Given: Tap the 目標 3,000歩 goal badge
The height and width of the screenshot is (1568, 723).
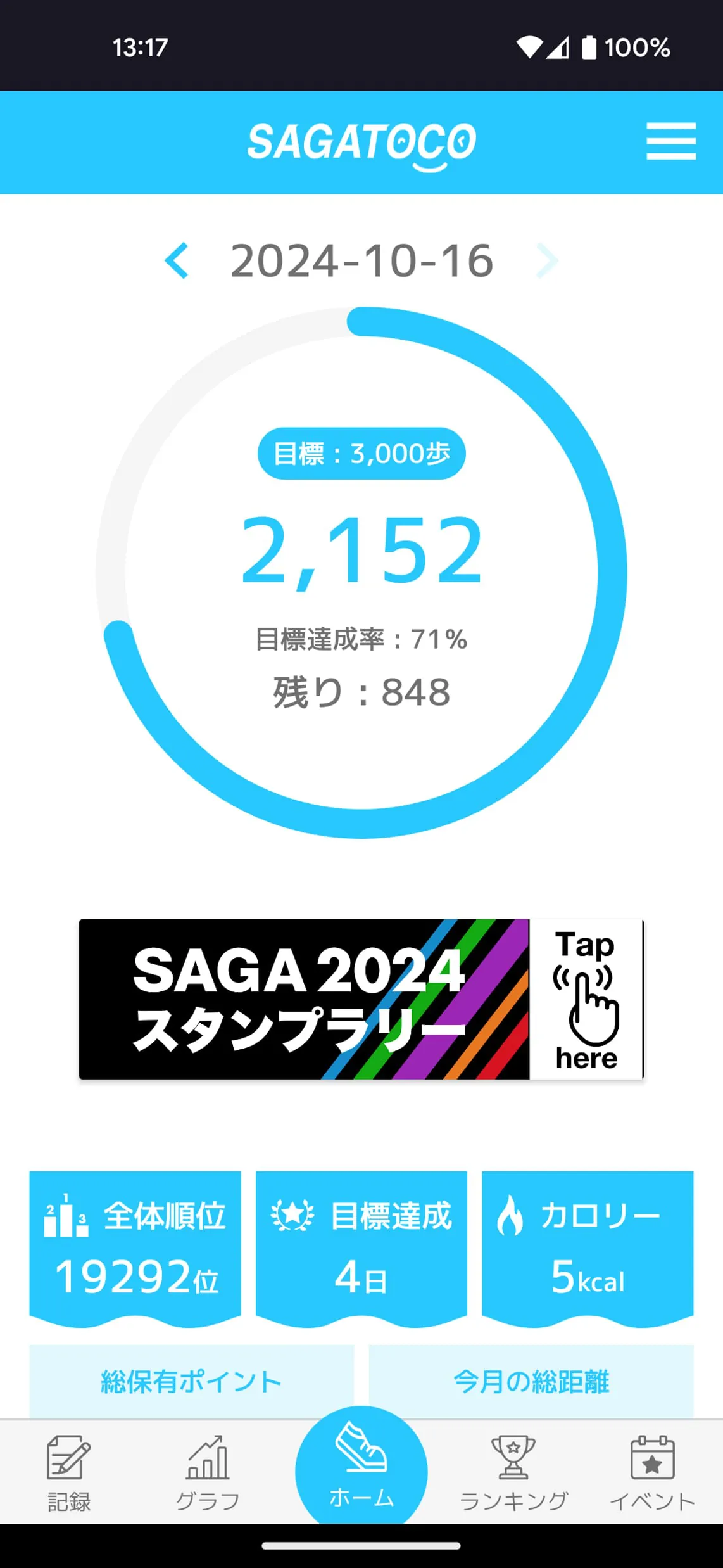Looking at the screenshot, I should coord(361,454).
